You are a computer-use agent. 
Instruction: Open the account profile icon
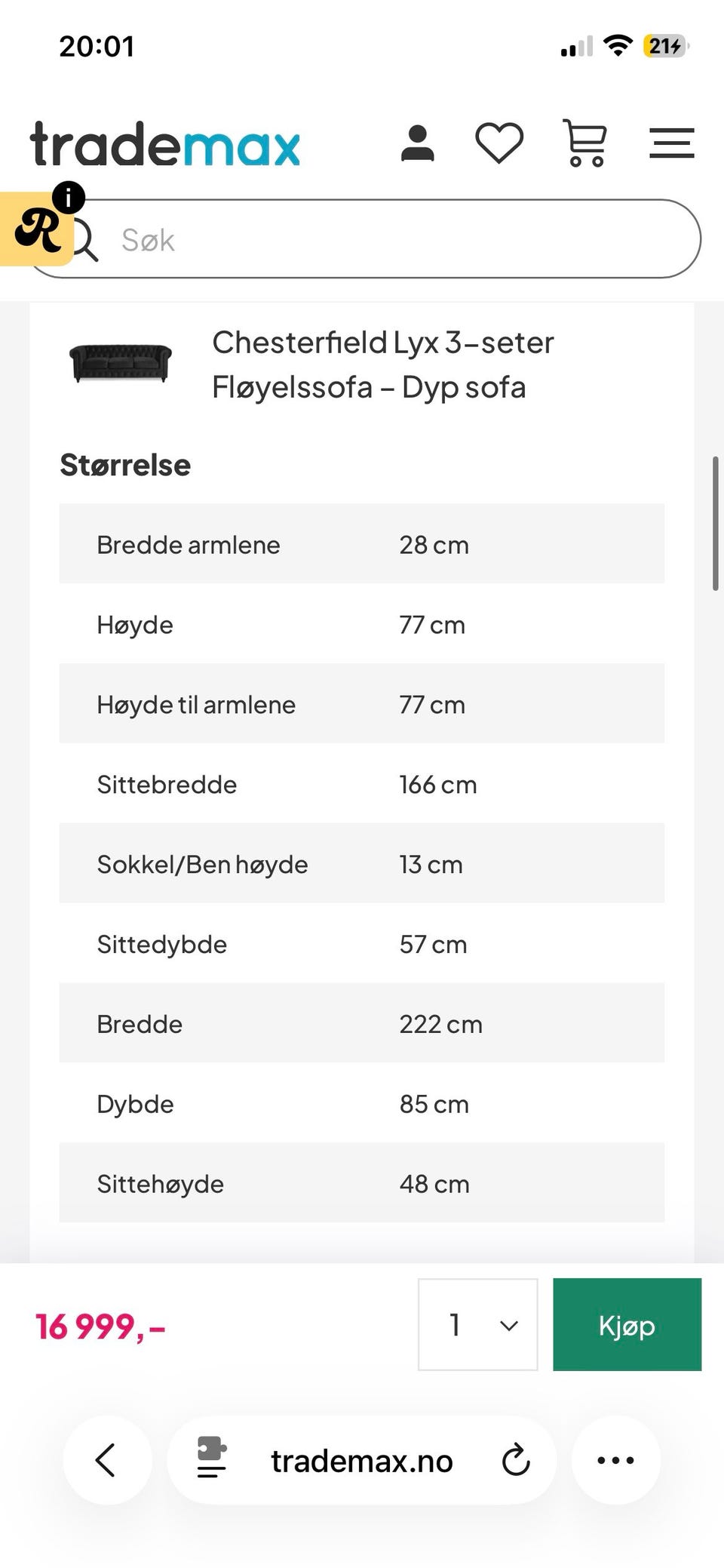(x=418, y=143)
